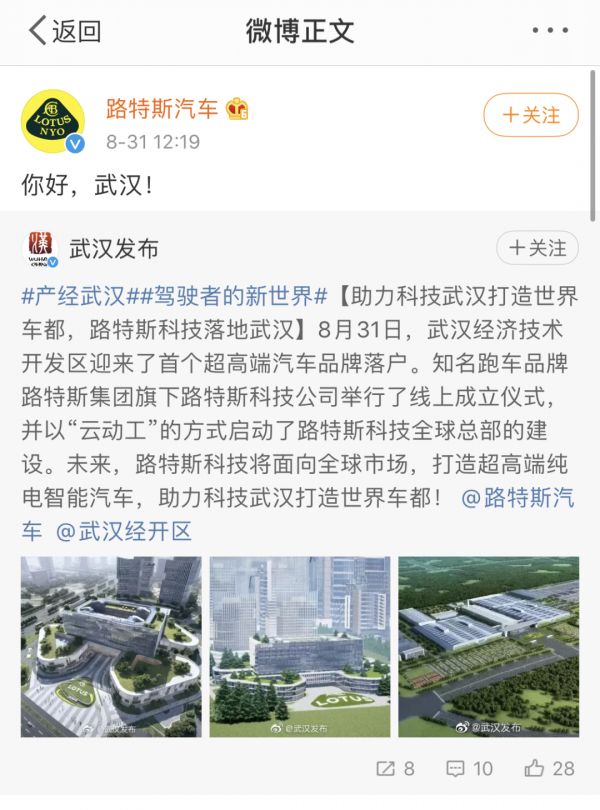Open the 武汉发布 account name

(114, 248)
